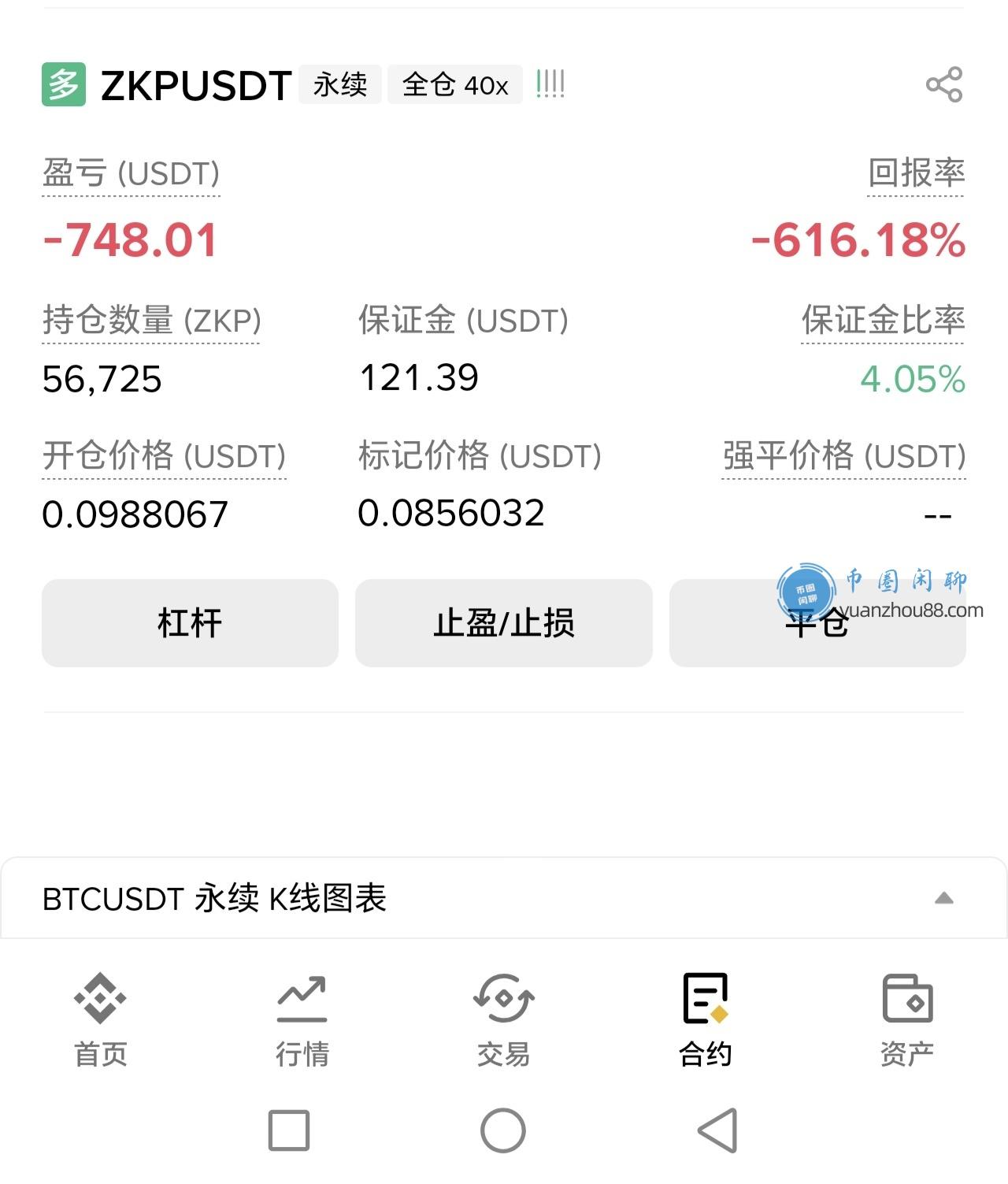This screenshot has width=1008, height=1184.
Task: Open the ZKPUSDT contract pair
Action: (196, 85)
